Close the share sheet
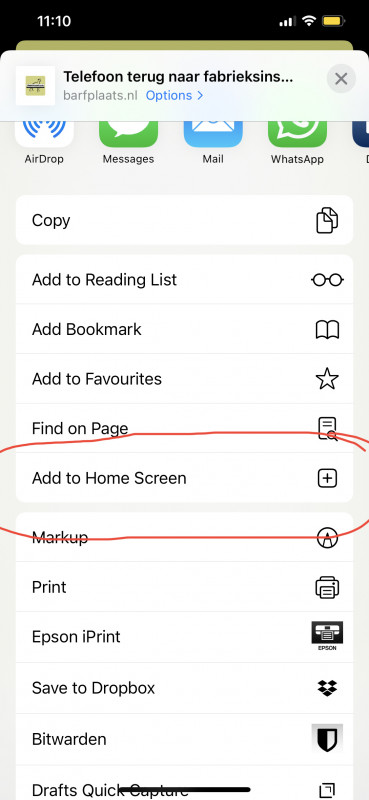369x800 pixels. click(x=341, y=79)
